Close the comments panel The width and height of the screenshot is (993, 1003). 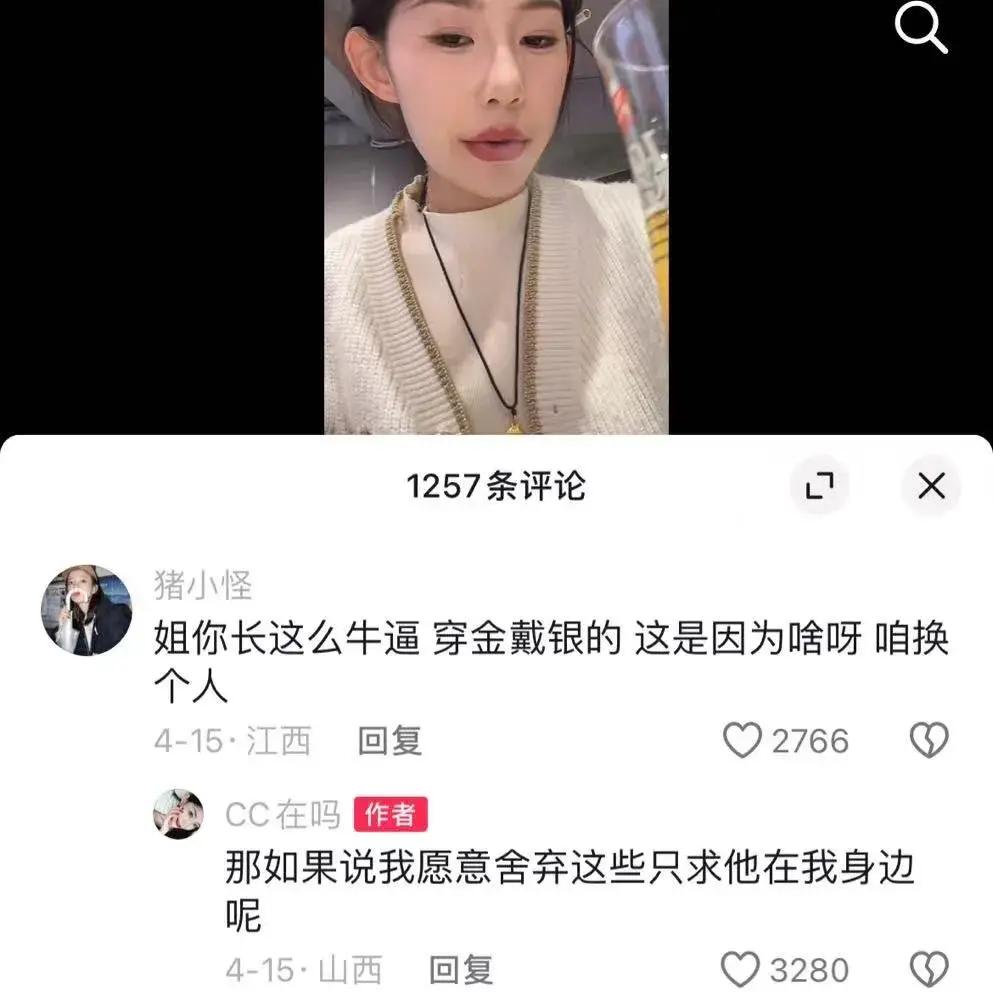(x=931, y=486)
